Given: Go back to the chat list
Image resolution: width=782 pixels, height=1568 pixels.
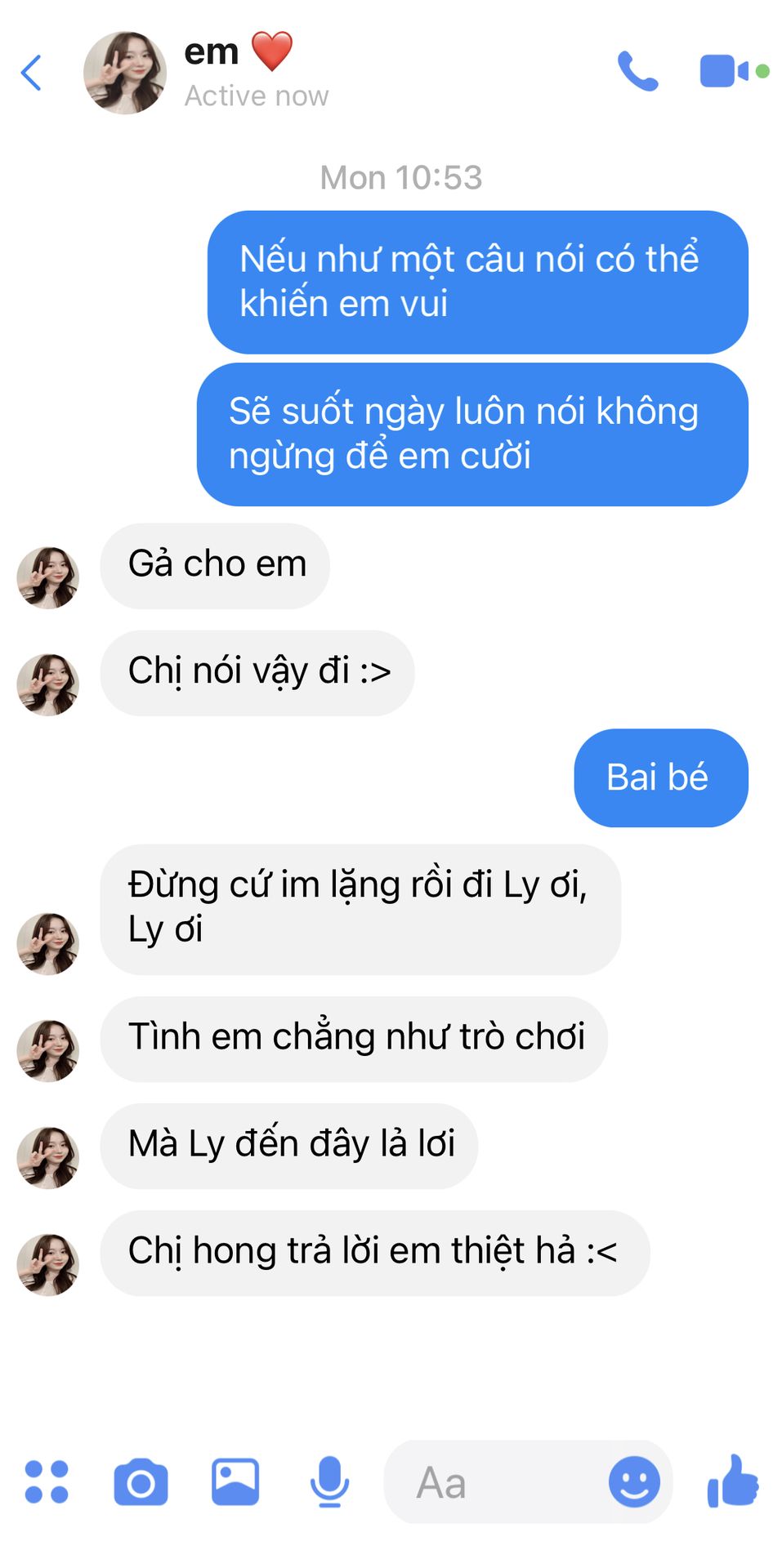Looking at the screenshot, I should pos(31,73).
